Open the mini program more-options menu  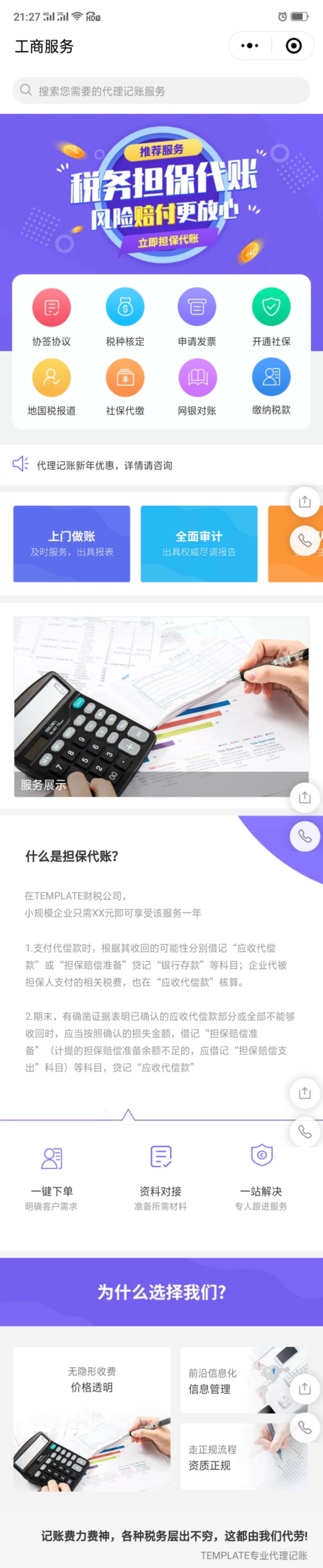tap(249, 46)
